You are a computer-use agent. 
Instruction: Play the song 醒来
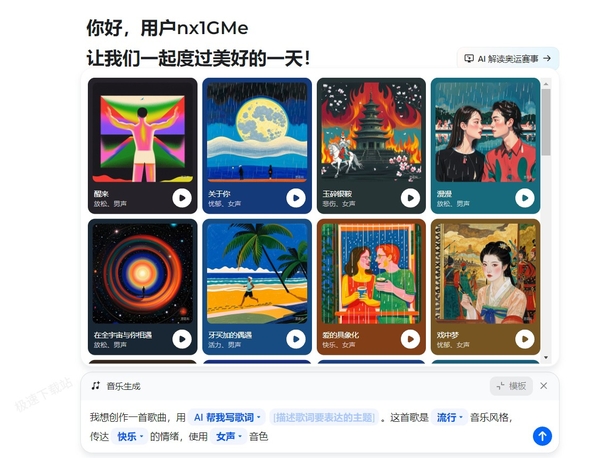(x=181, y=198)
